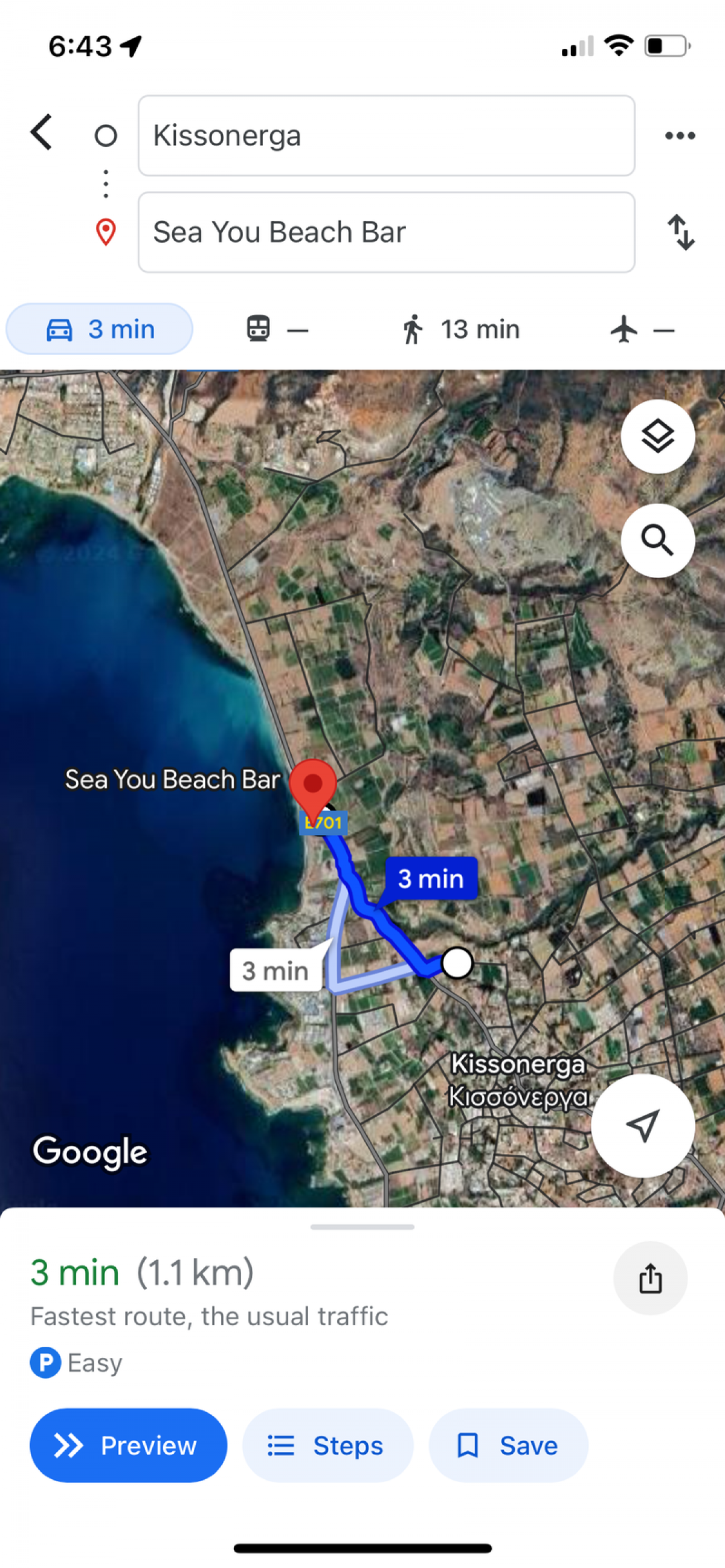725x1568 pixels.
Task: Switch to the 13 min walking tab
Action: (x=461, y=329)
